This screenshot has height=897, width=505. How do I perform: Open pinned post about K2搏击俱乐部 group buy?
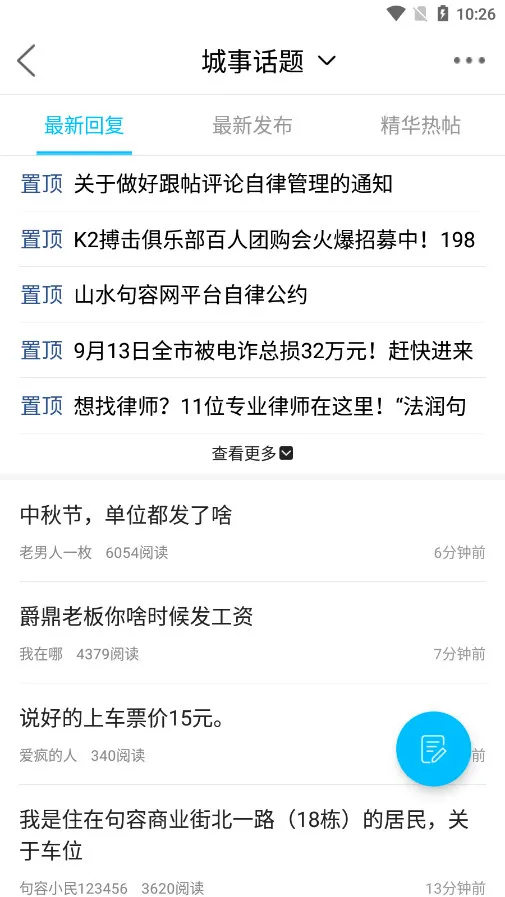click(x=252, y=240)
